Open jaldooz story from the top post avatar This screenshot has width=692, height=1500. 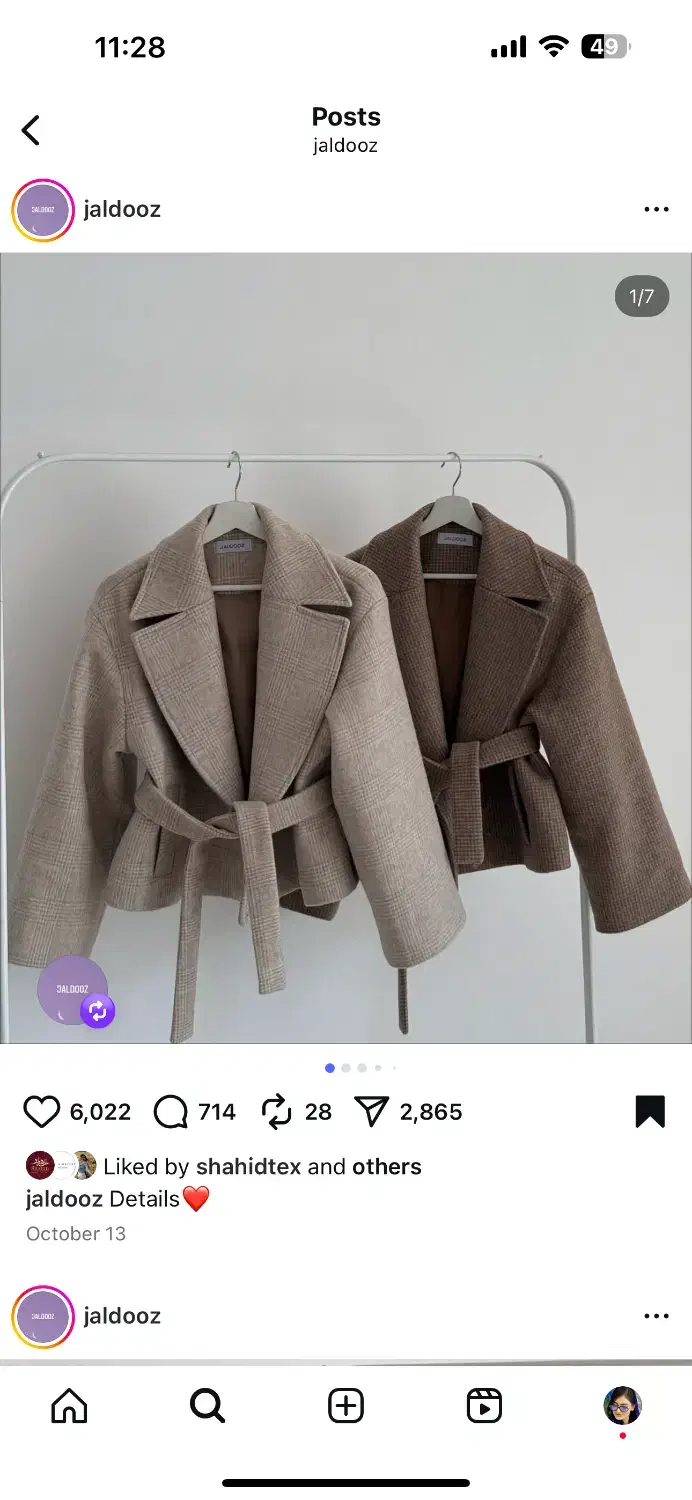point(43,210)
